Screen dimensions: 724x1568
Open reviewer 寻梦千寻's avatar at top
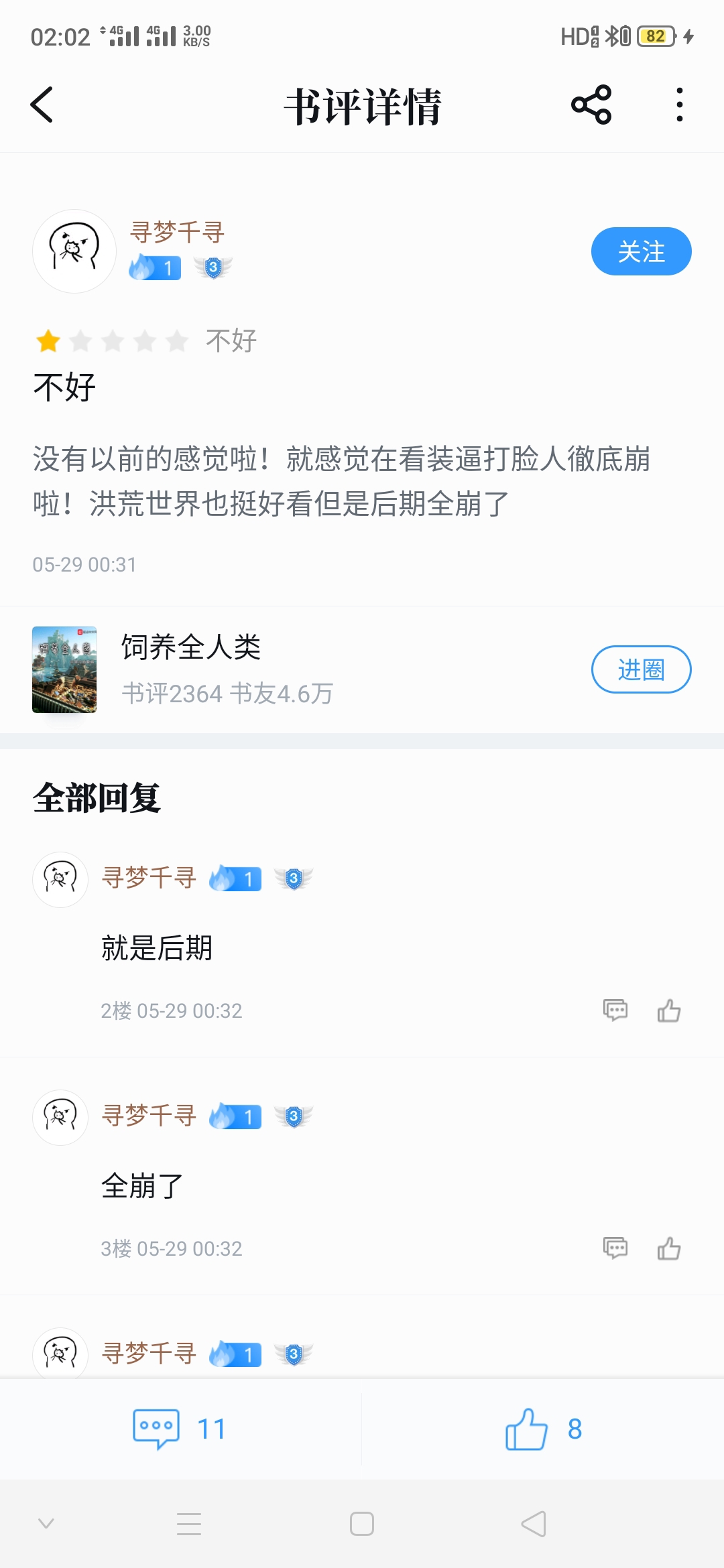point(74,251)
